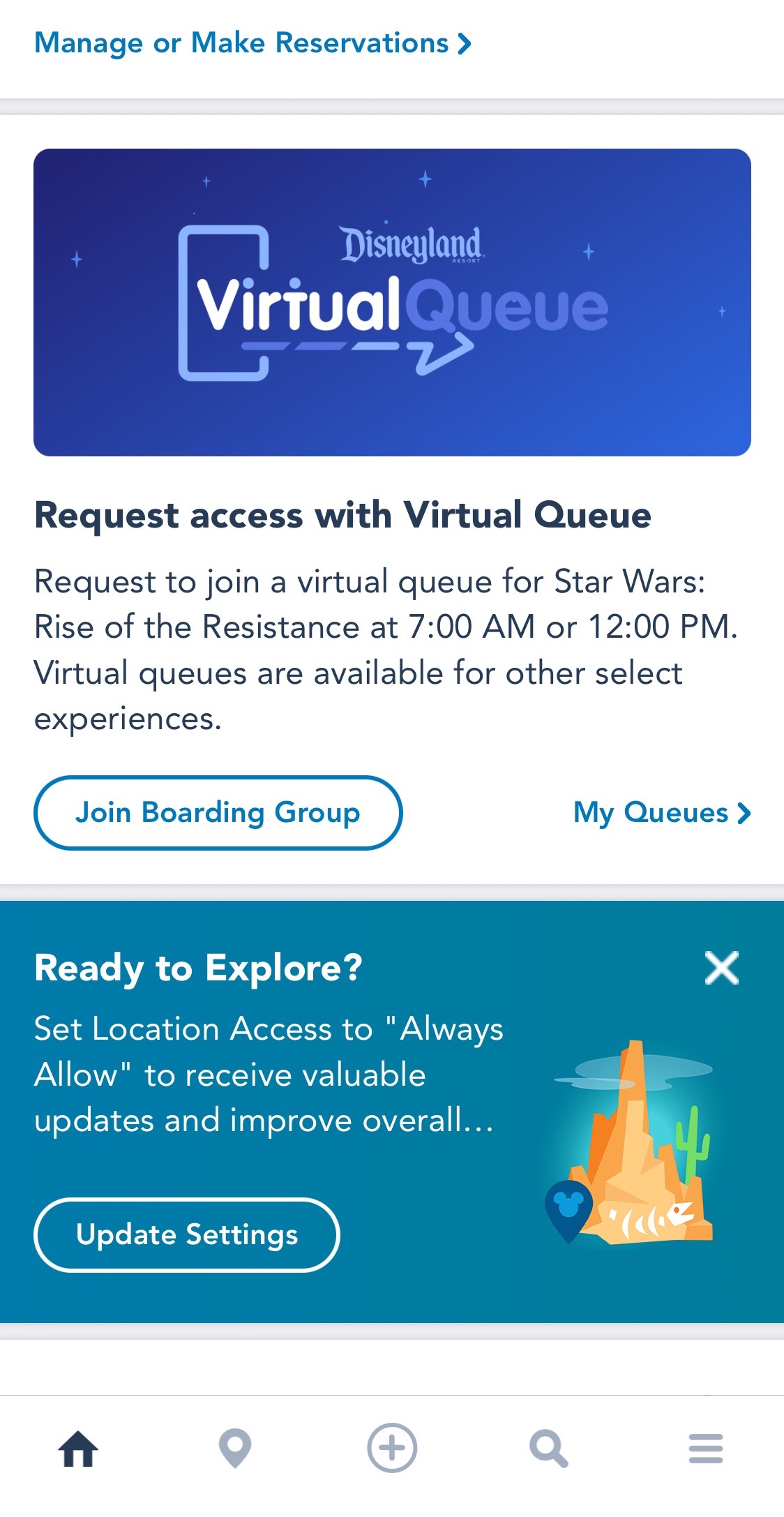Dismiss the Ready to Explore banner
The image size is (784, 1517).
point(721,968)
